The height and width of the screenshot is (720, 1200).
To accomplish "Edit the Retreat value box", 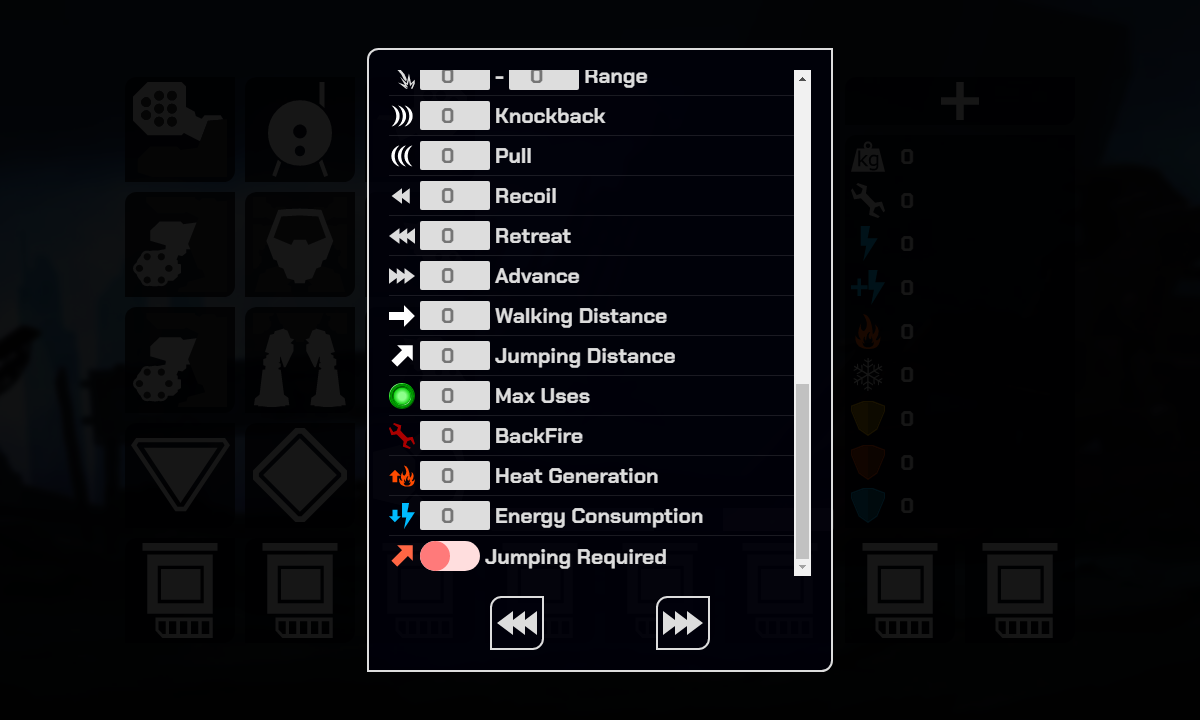I will click(454, 236).
